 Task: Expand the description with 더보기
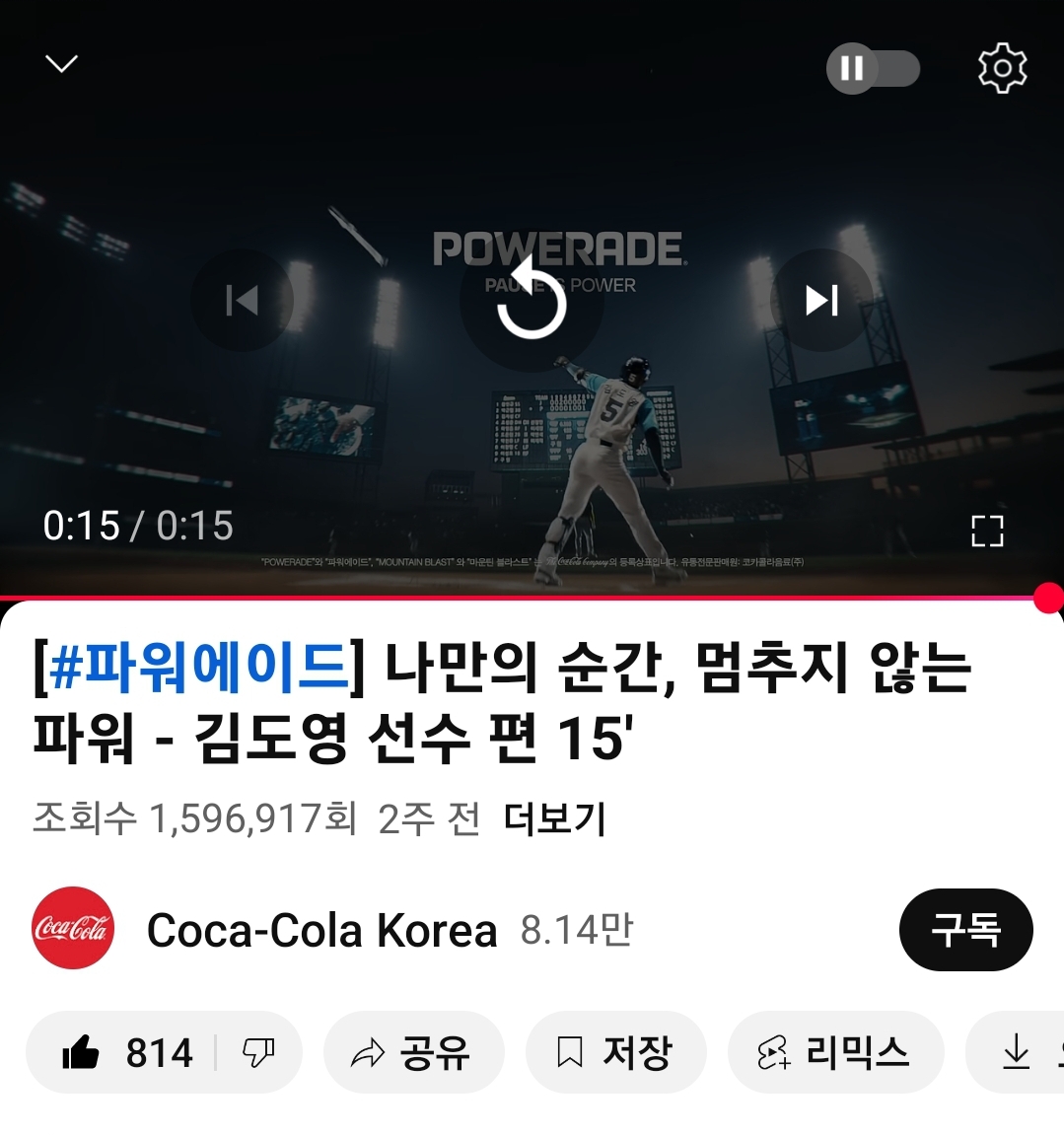click(x=554, y=818)
